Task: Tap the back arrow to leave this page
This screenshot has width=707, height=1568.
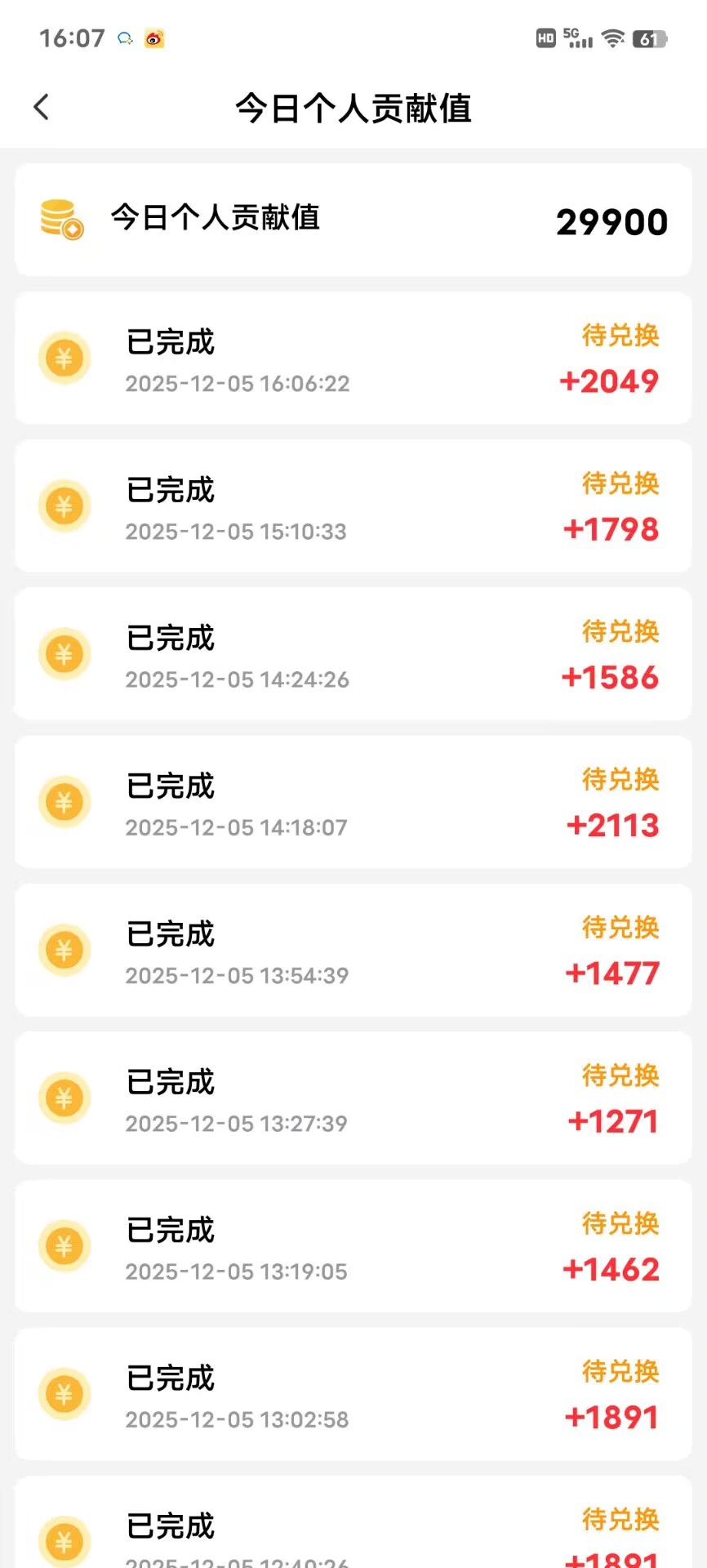Action: [40, 107]
